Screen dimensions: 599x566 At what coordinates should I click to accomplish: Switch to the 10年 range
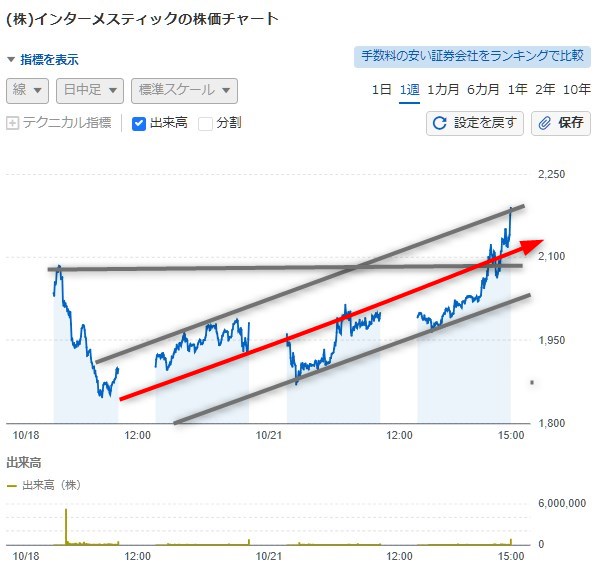[577, 90]
